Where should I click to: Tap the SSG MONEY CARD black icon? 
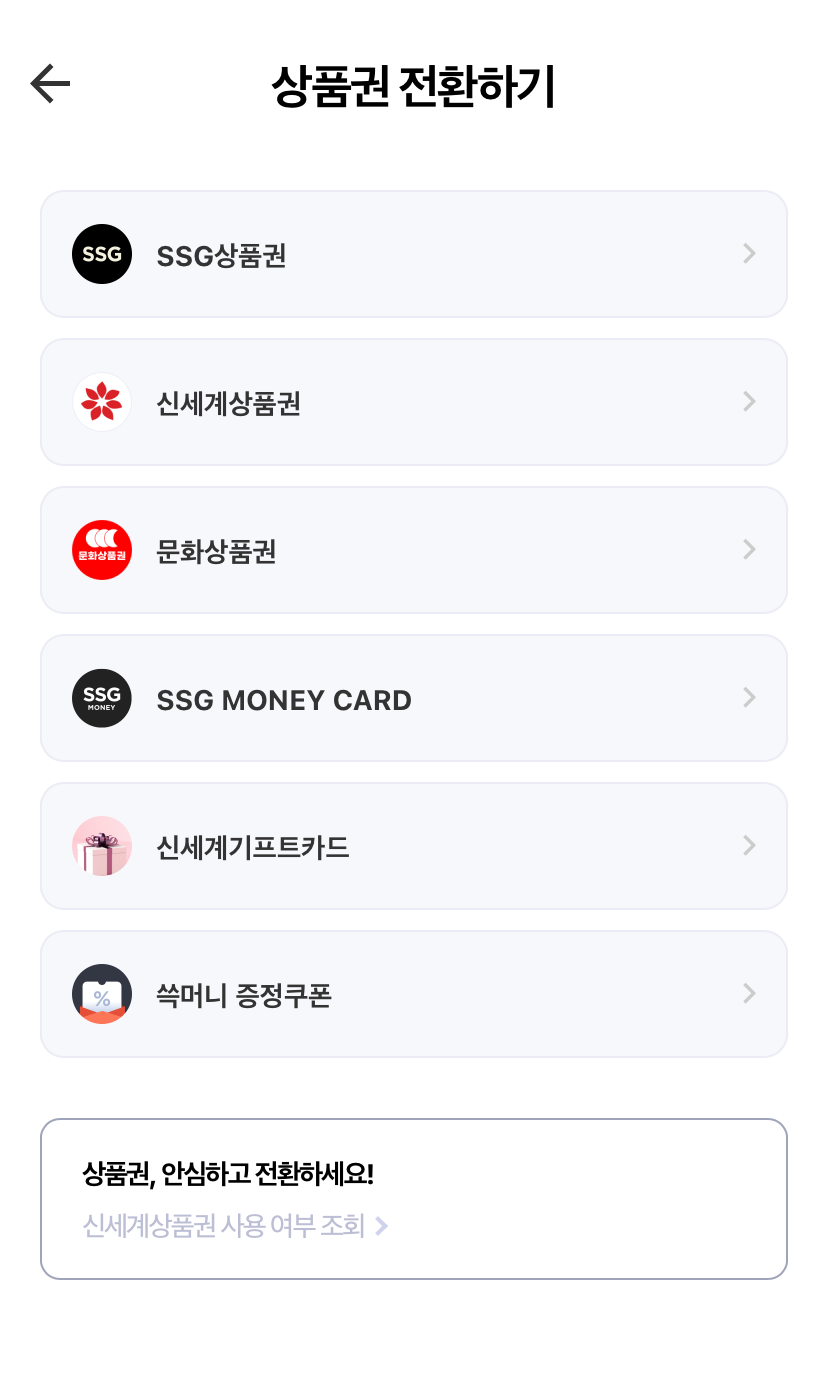coord(101,698)
